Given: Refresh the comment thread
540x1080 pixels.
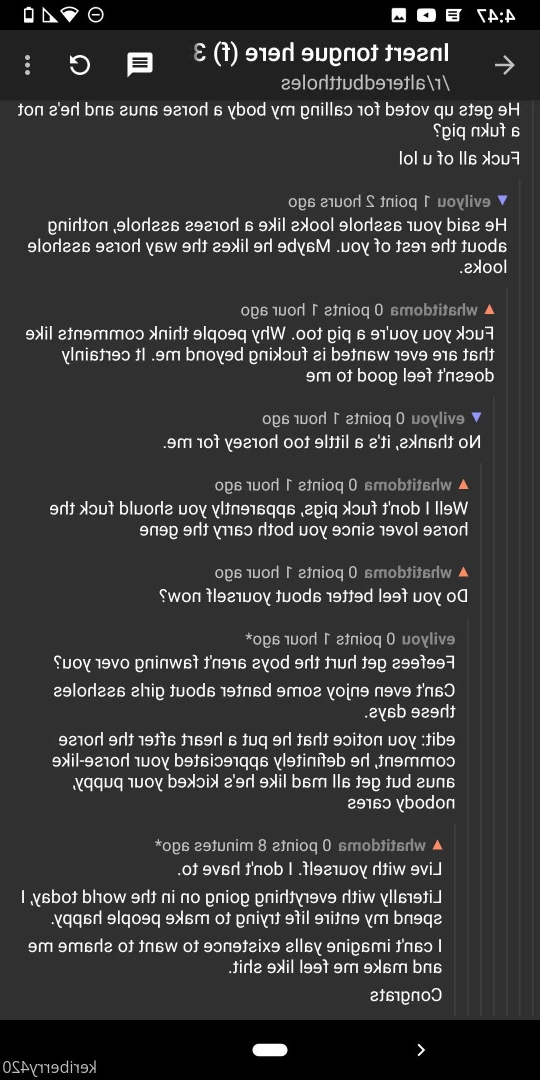Looking at the screenshot, I should tap(80, 65).
